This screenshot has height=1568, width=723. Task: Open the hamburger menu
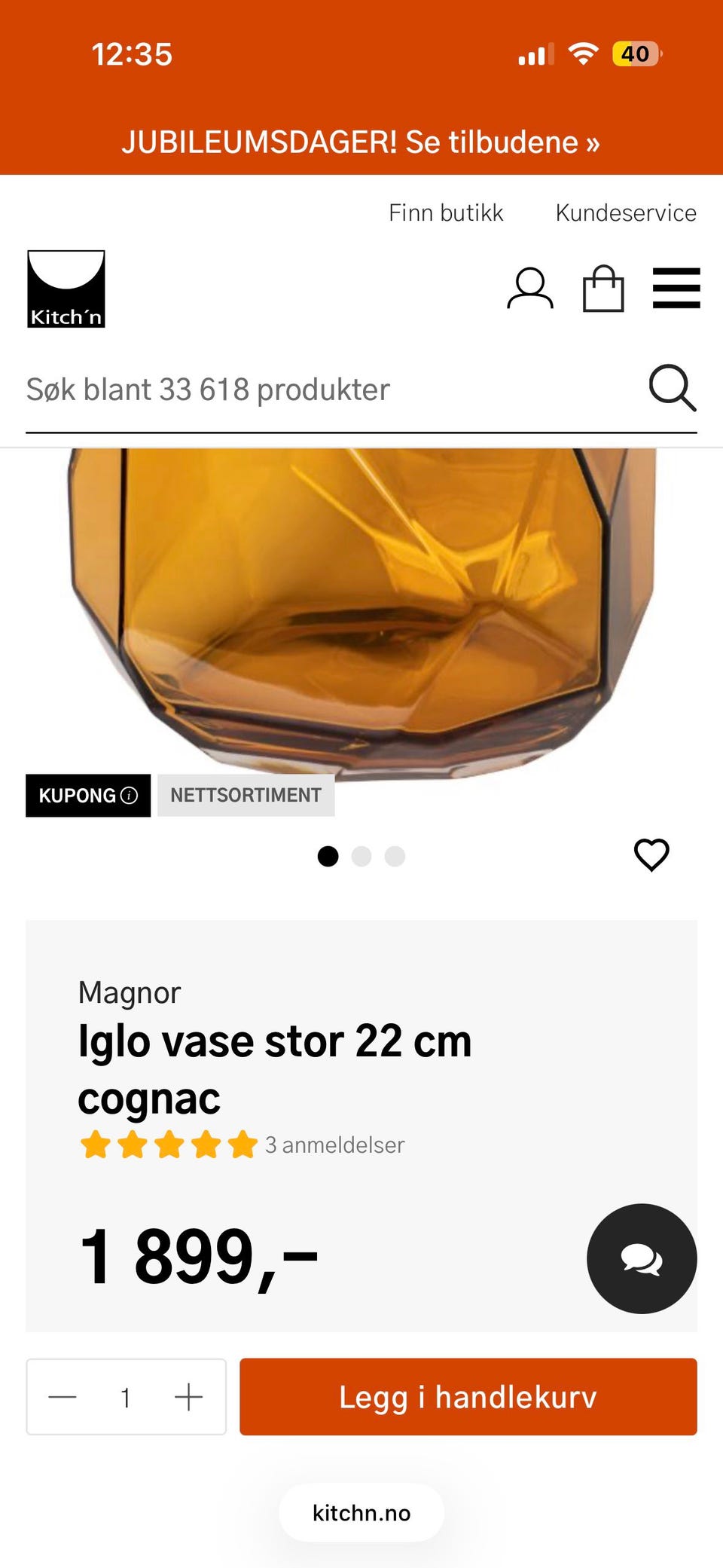coord(676,288)
